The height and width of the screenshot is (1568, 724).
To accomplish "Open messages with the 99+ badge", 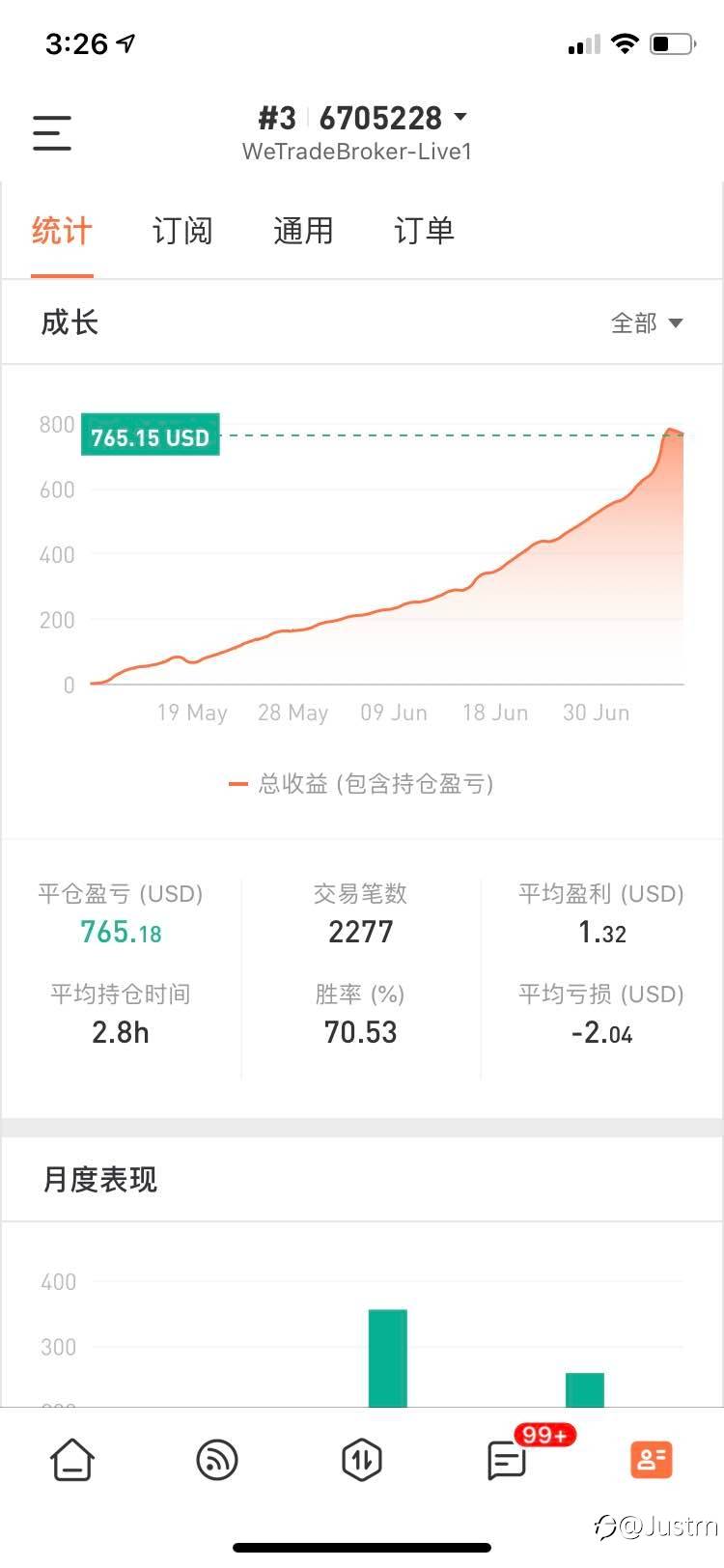I will pyautogui.click(x=508, y=1459).
